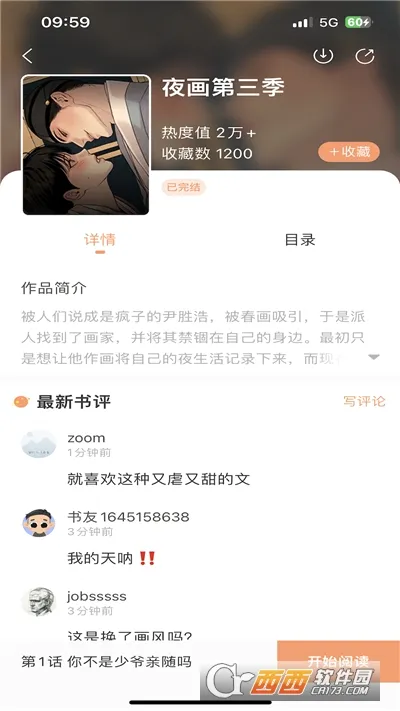Viewport: 400px width, 711px height.
Task: Tap the +收藏 button
Action: pos(349,152)
